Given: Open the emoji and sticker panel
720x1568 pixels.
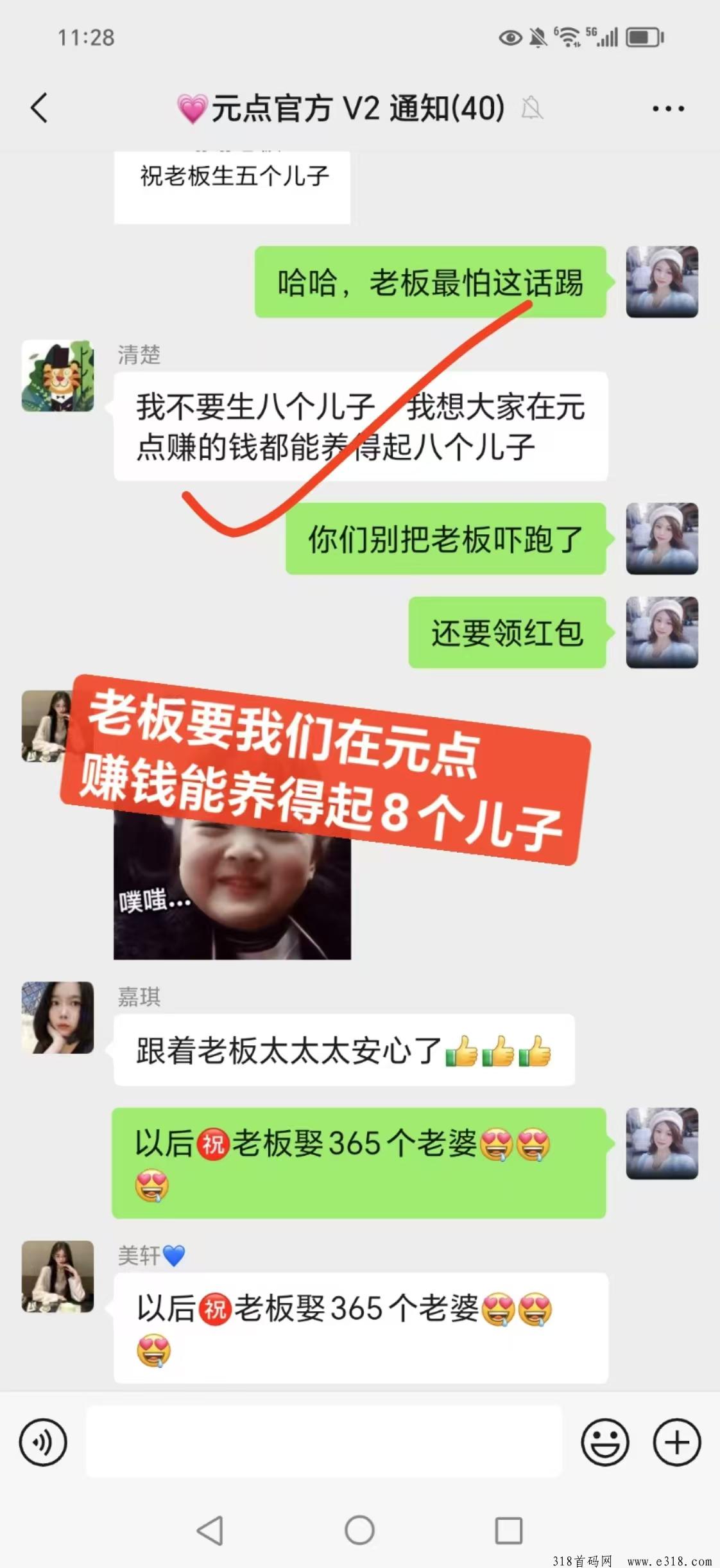Looking at the screenshot, I should pyautogui.click(x=605, y=1442).
